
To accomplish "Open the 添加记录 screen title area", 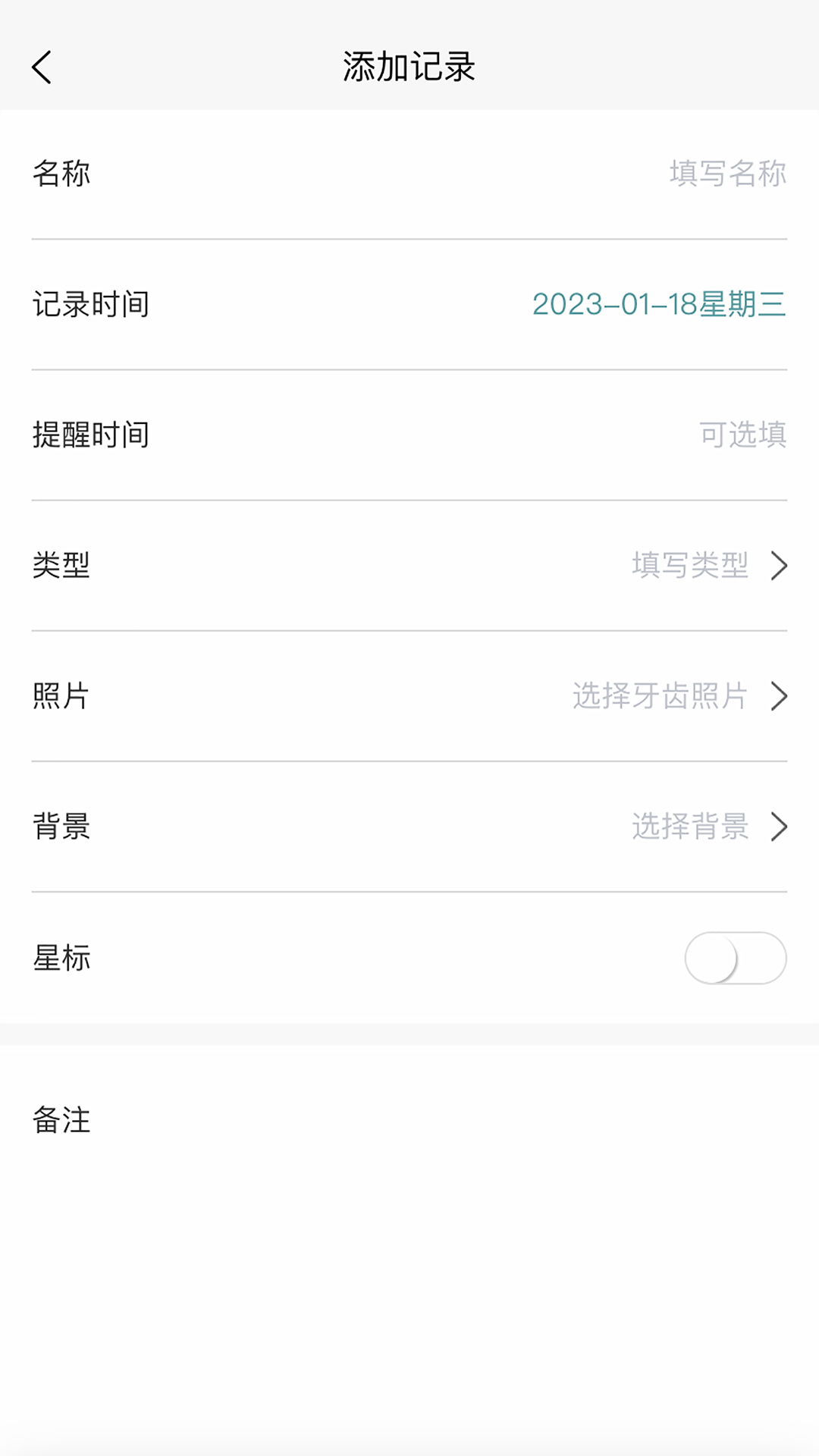I will pos(409,67).
